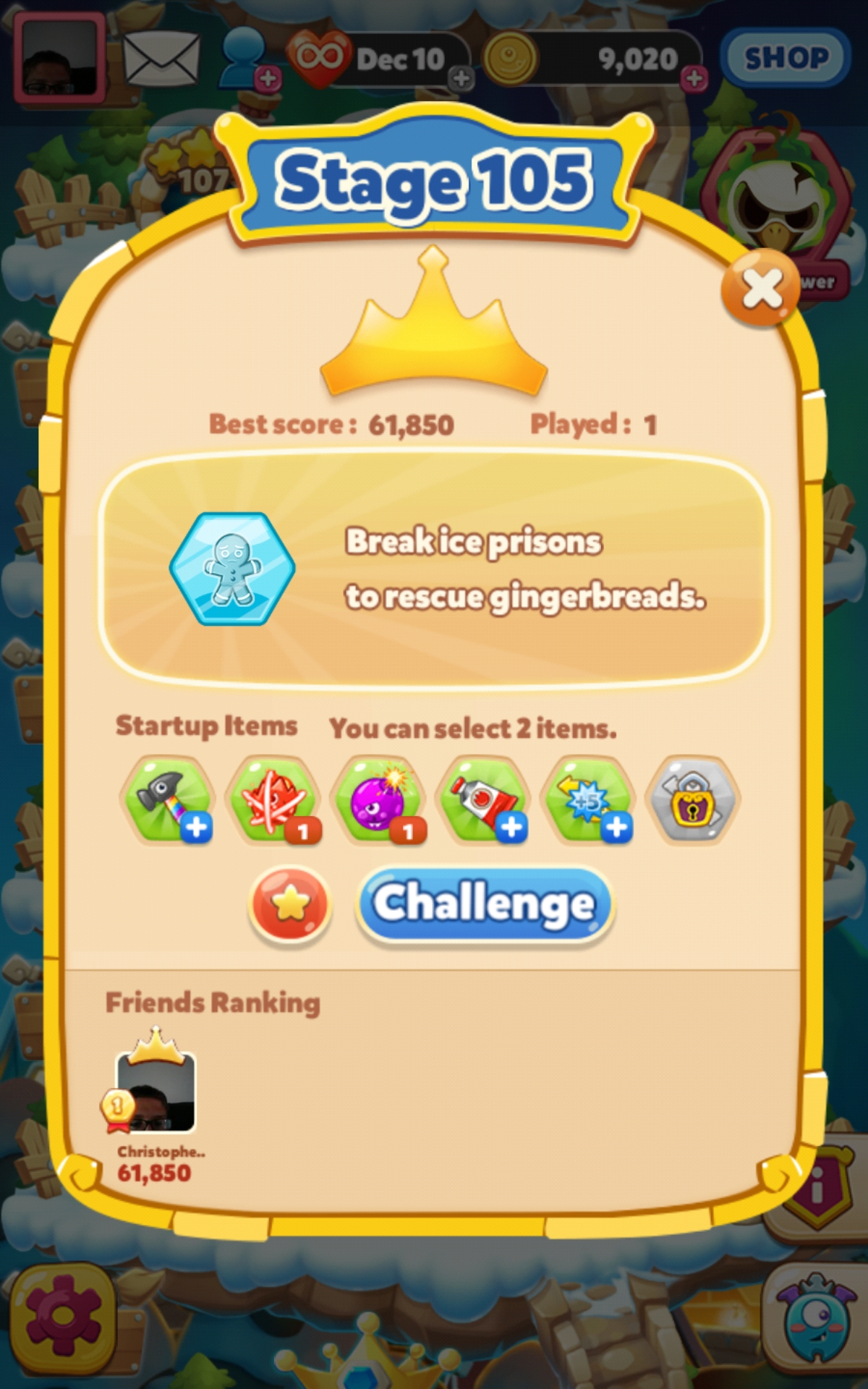Select the red paint tube startup item
868x1389 pixels.
coord(484,799)
